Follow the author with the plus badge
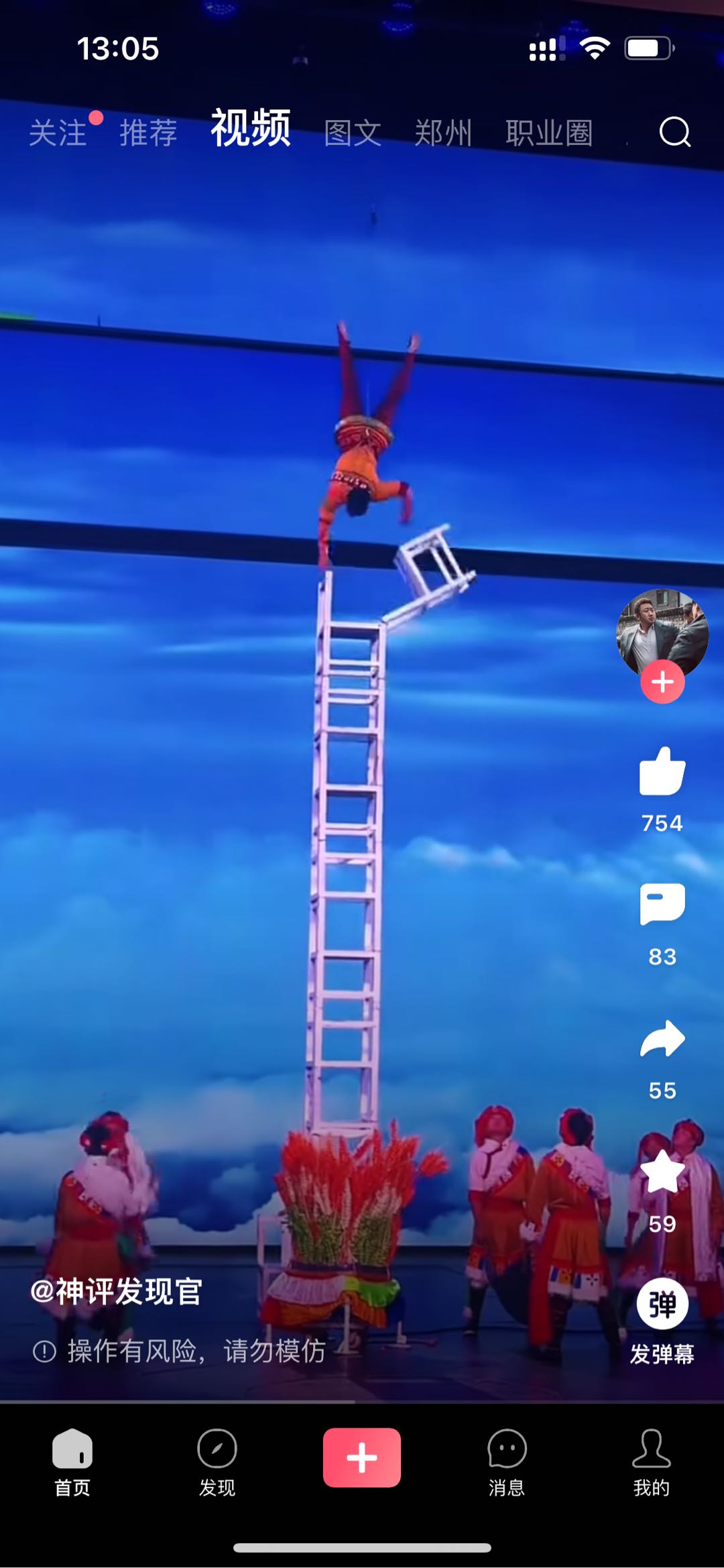Image resolution: width=724 pixels, height=1568 pixels. 662,682
